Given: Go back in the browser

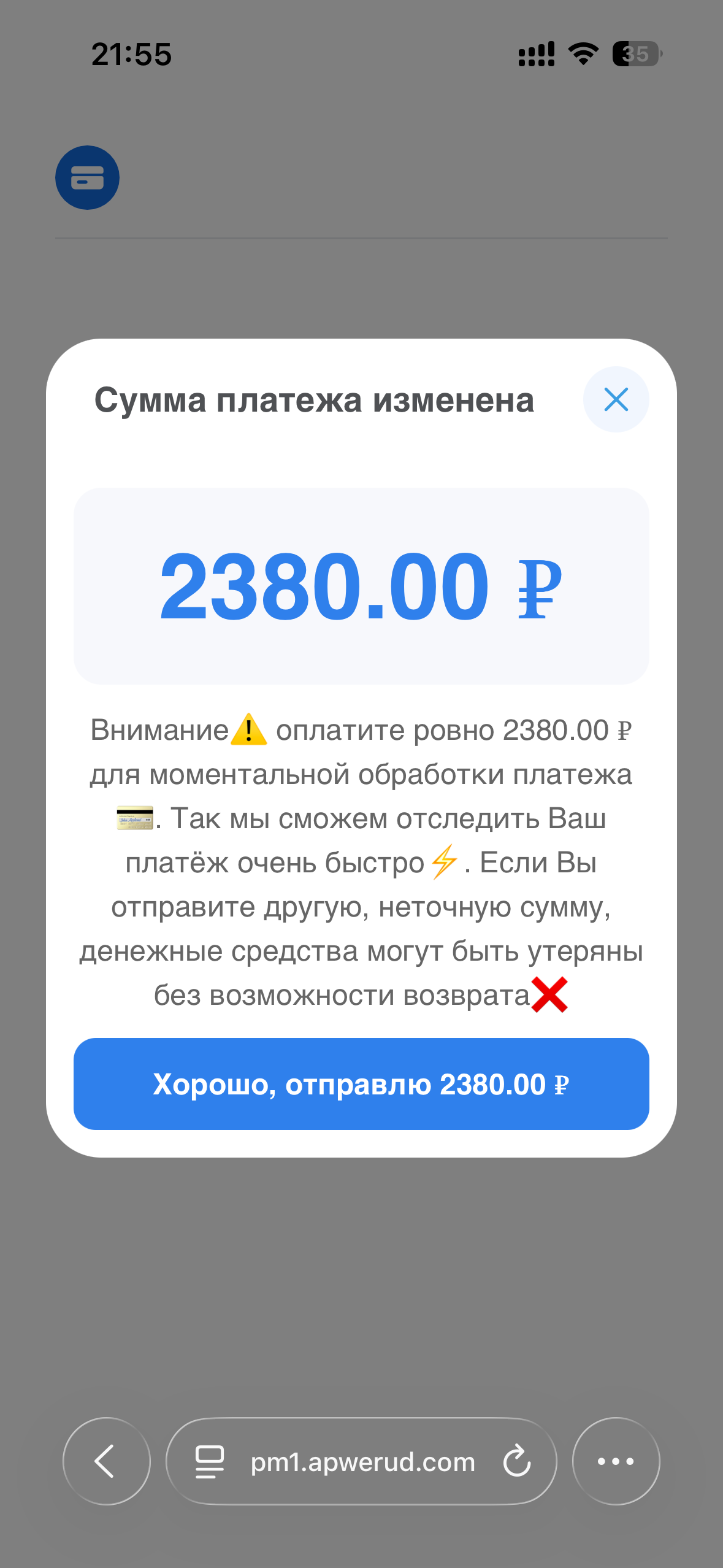Looking at the screenshot, I should pos(106,1461).
